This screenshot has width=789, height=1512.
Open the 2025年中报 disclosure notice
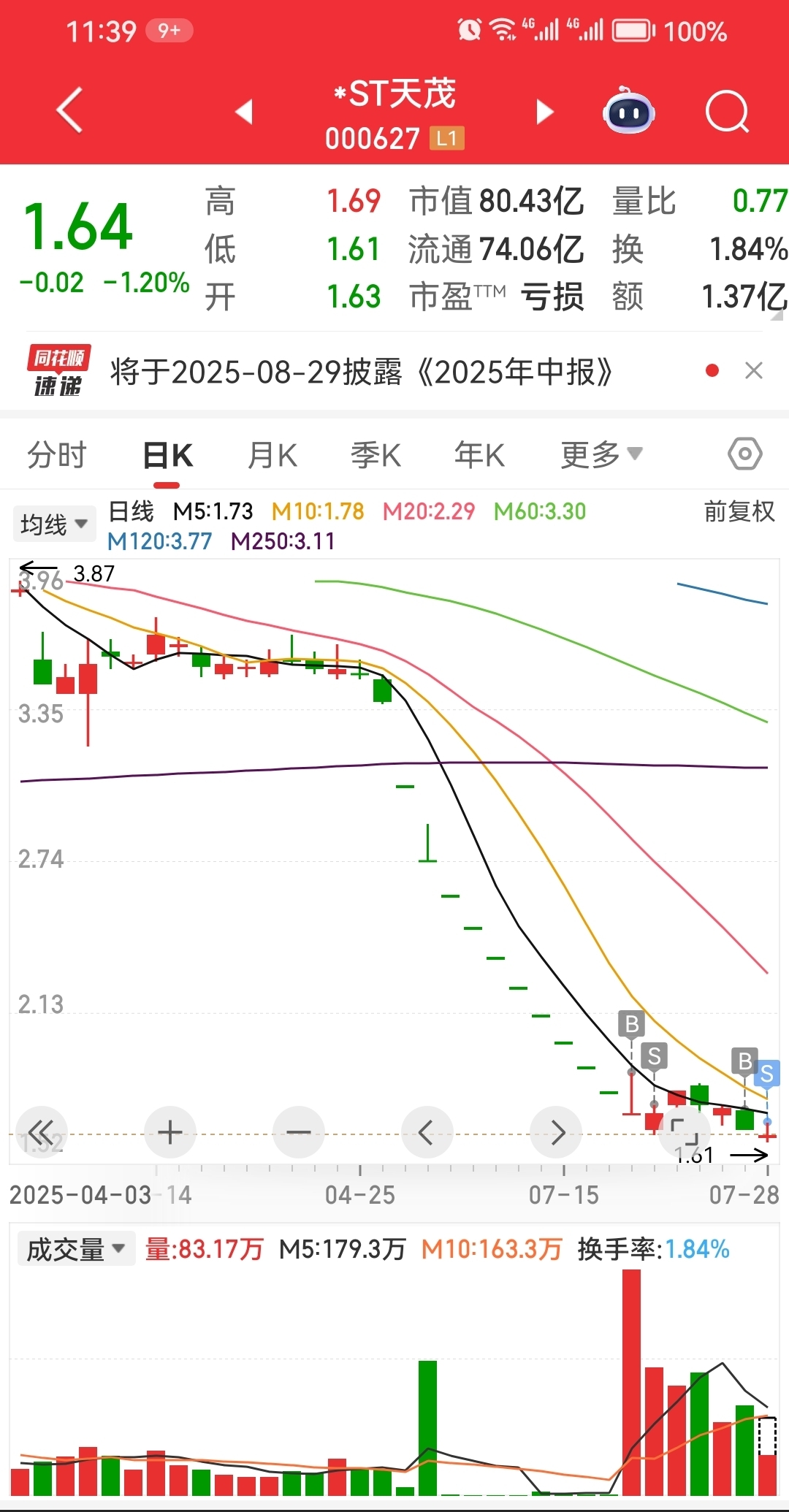coord(361,372)
